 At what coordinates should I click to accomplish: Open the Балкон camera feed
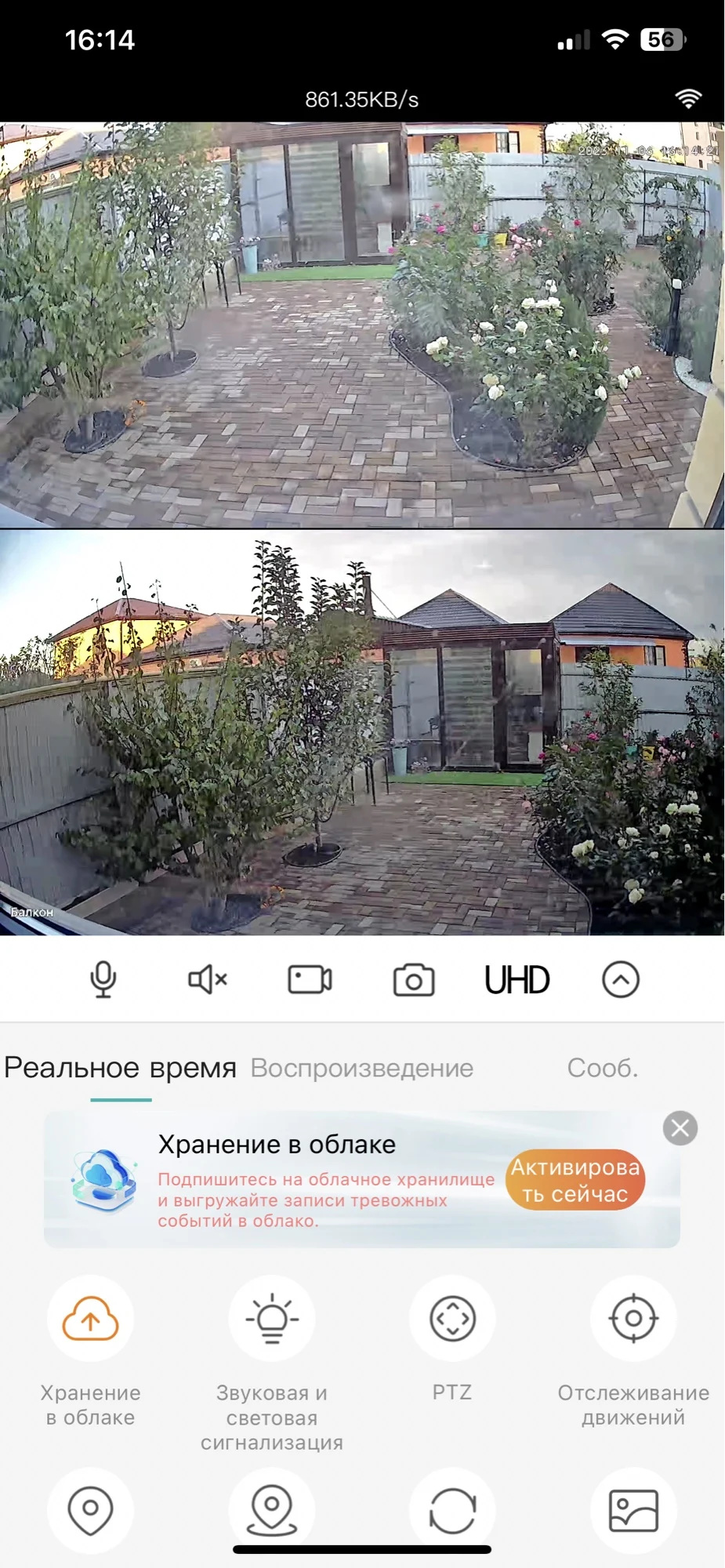tap(362, 733)
